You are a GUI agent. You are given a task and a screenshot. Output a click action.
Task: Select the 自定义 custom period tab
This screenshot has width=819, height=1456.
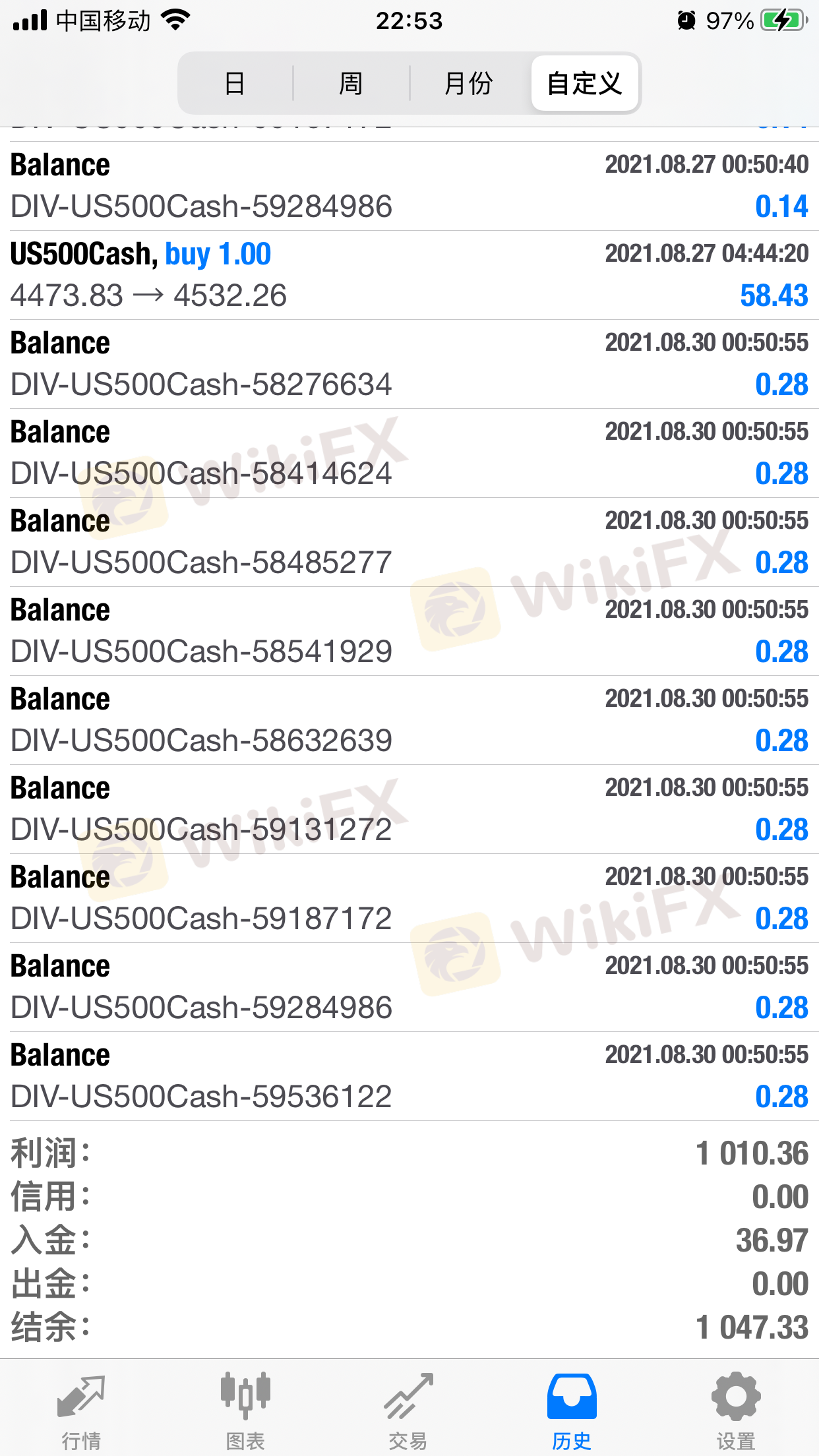(584, 84)
